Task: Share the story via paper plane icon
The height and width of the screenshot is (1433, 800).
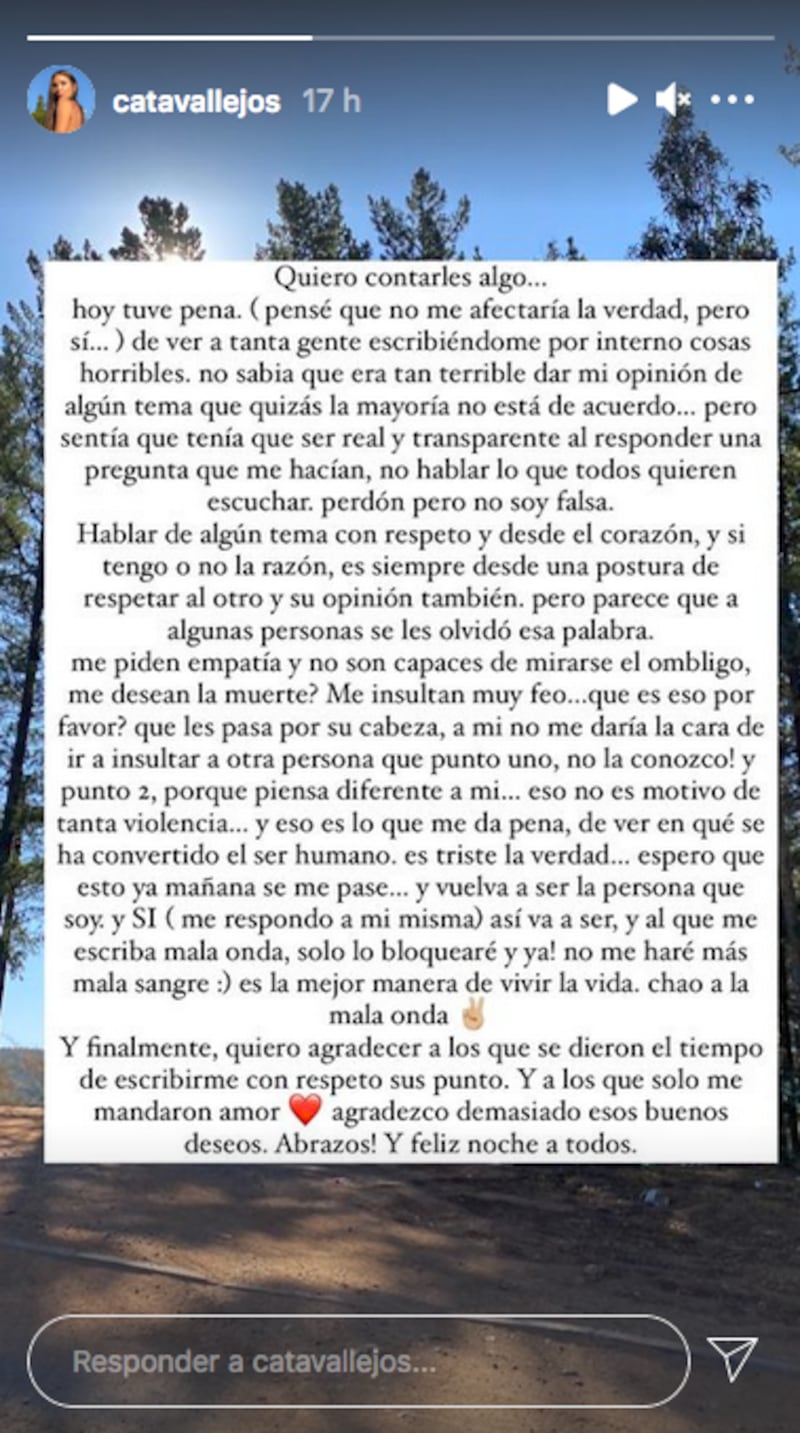Action: [732, 1358]
